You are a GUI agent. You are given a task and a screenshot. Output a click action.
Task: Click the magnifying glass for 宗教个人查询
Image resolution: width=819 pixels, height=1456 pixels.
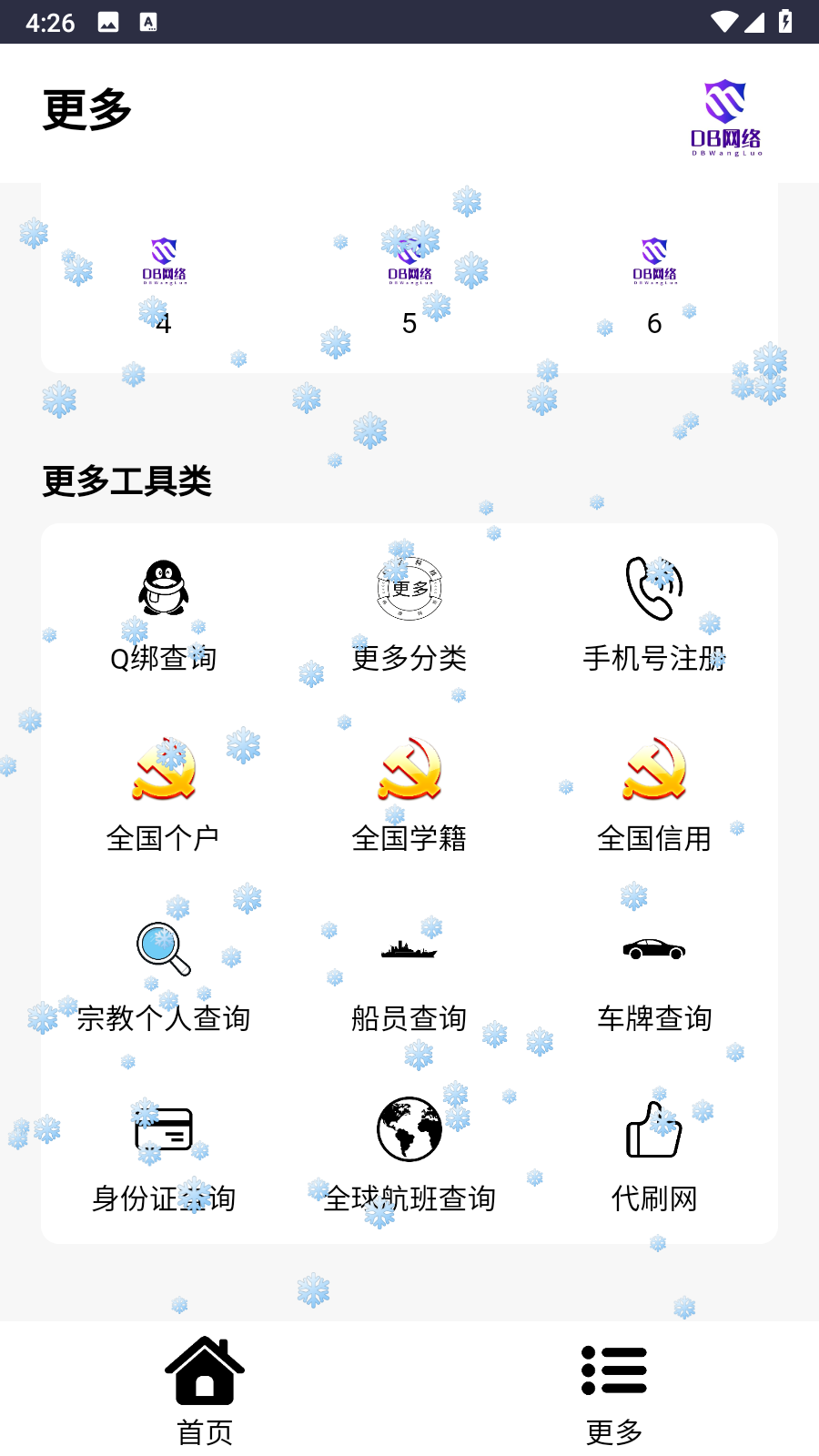(x=164, y=948)
